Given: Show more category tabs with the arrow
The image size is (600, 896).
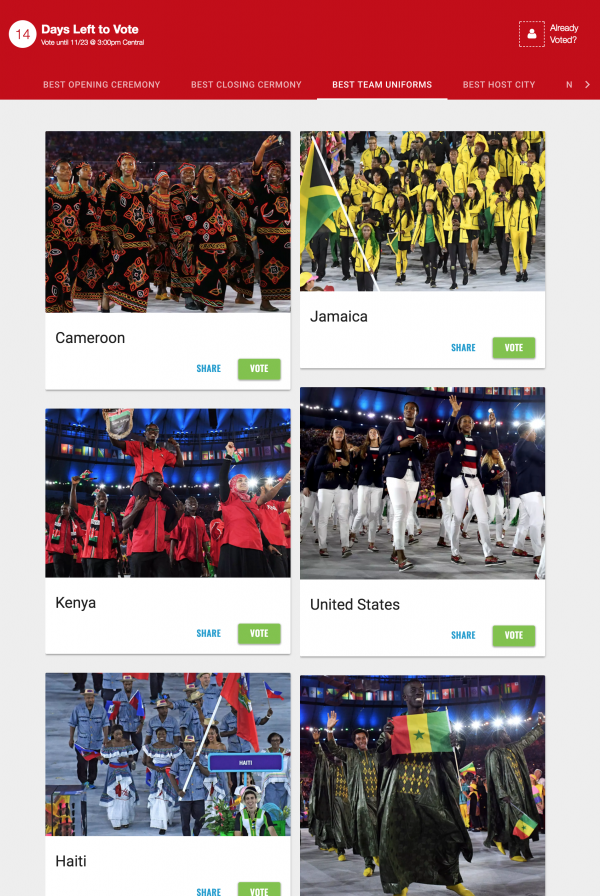Looking at the screenshot, I should pos(587,85).
